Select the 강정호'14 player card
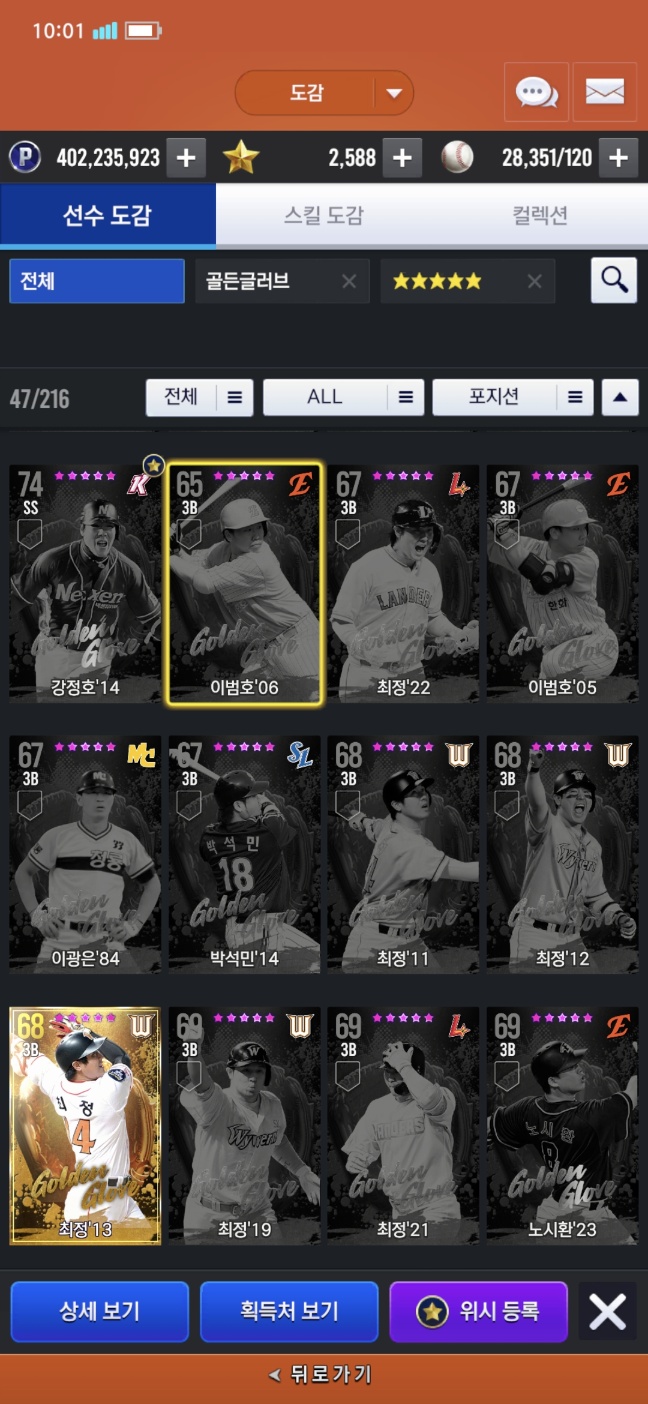The image size is (648, 1404). click(x=85, y=584)
